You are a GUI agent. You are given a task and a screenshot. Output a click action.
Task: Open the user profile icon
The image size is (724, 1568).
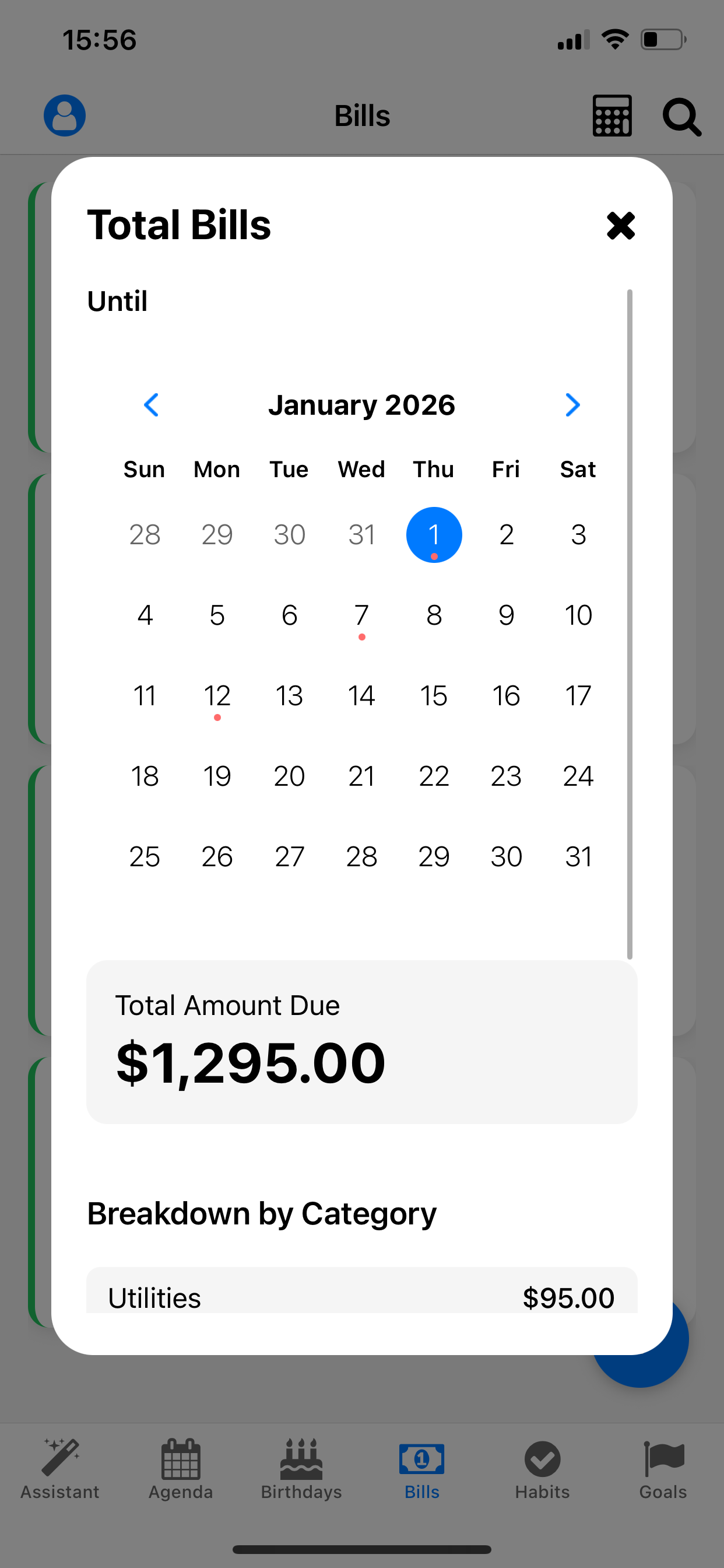[64, 115]
